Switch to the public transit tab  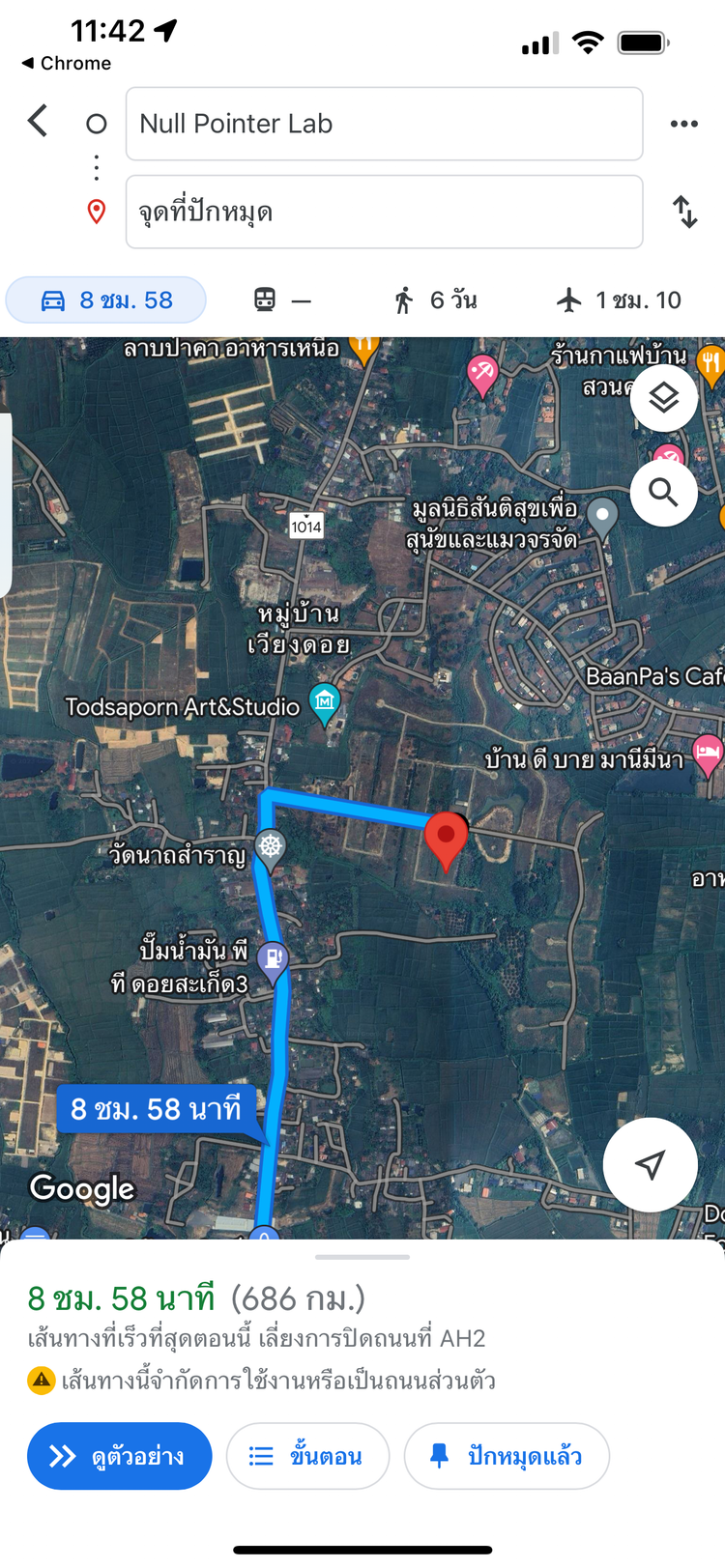(281, 300)
